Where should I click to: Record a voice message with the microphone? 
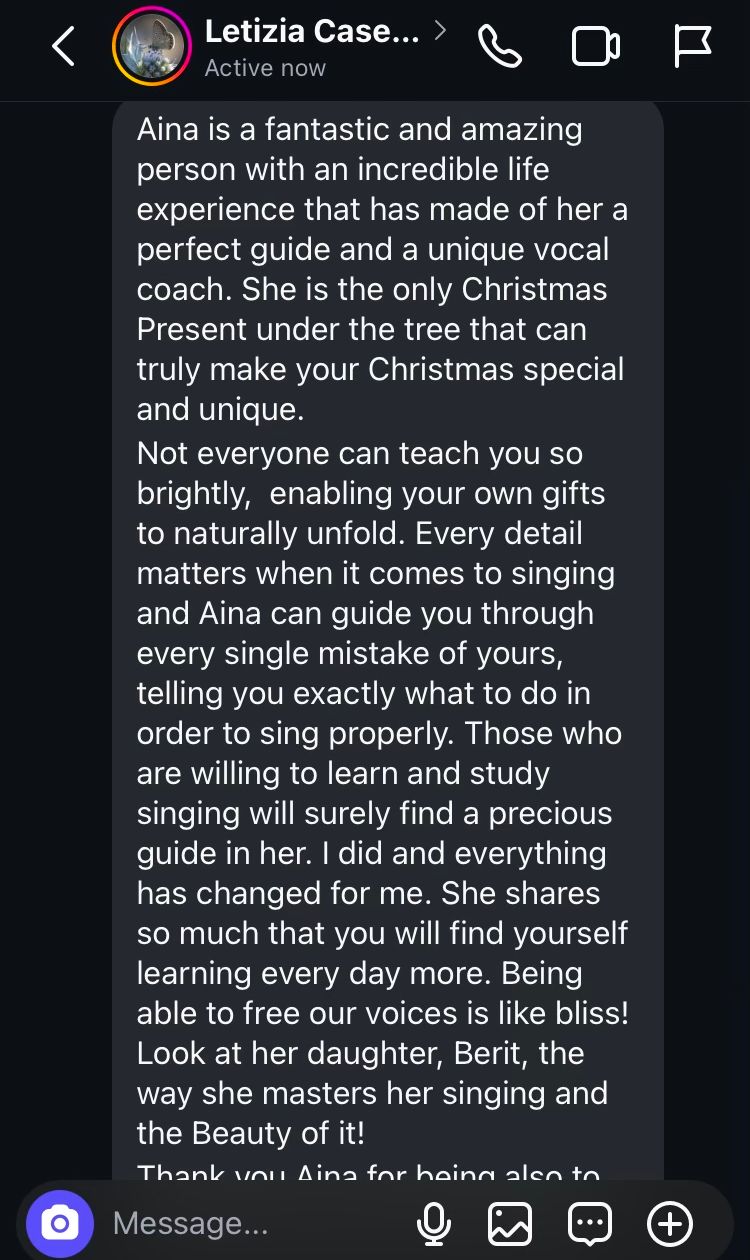[x=433, y=1222]
